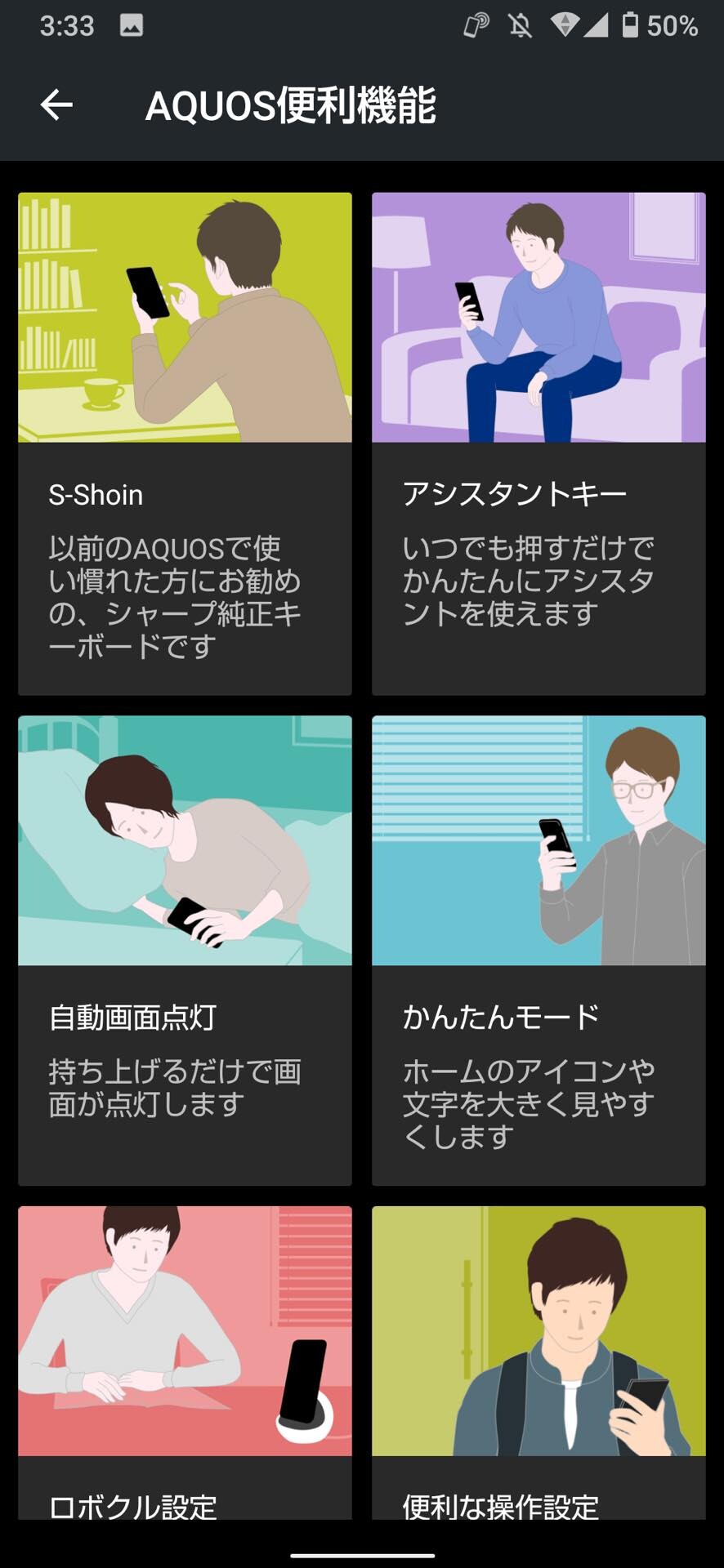This screenshot has height=1568, width=724.
Task: Open the 便利な操作設定 card
Action: [x=539, y=1362]
